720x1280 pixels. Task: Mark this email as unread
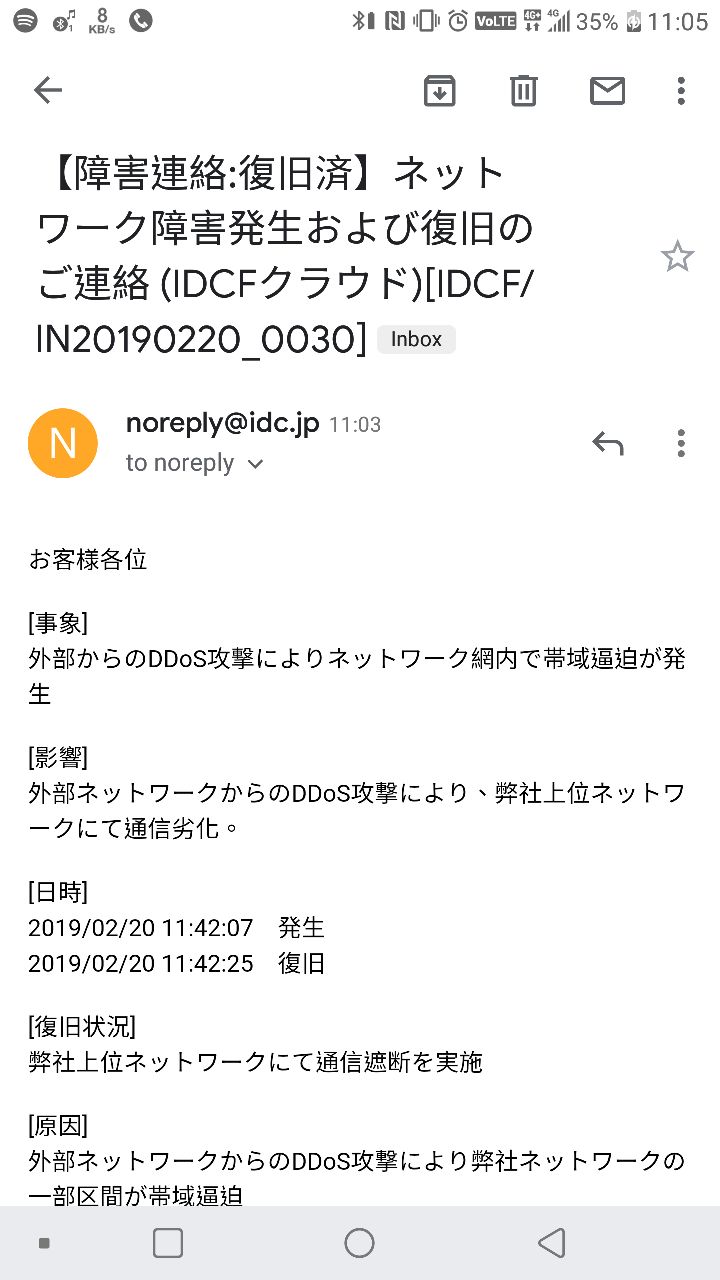coord(607,91)
